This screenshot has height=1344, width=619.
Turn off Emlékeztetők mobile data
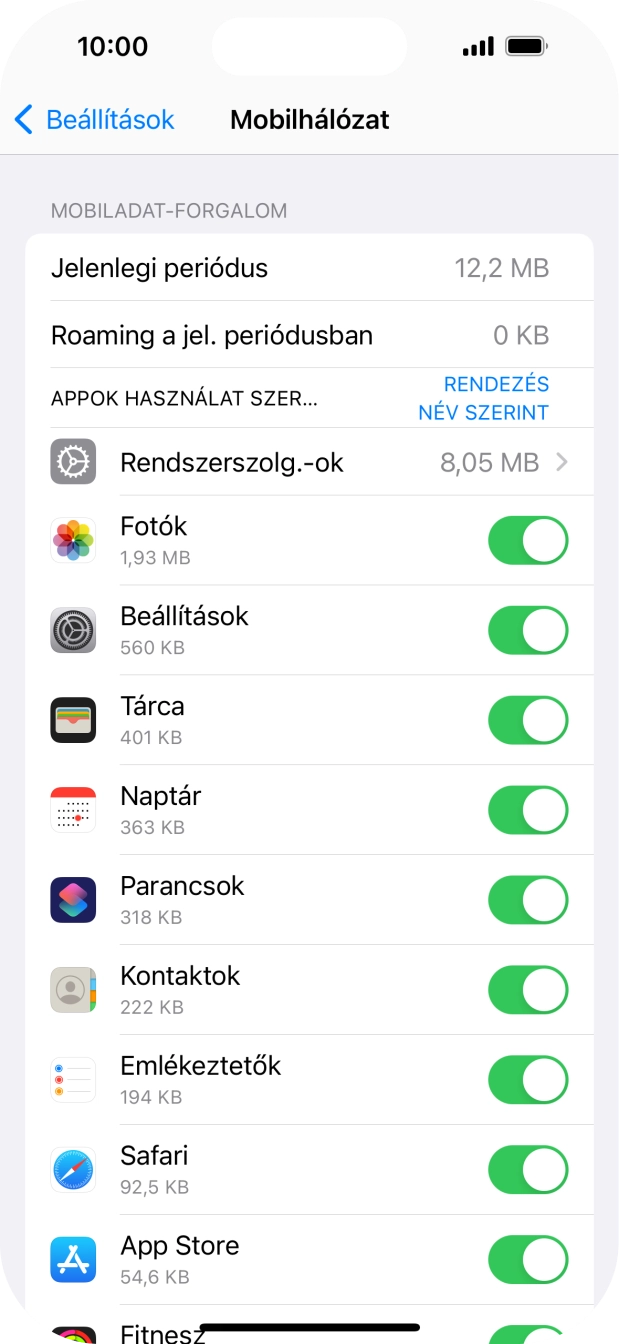click(527, 1081)
